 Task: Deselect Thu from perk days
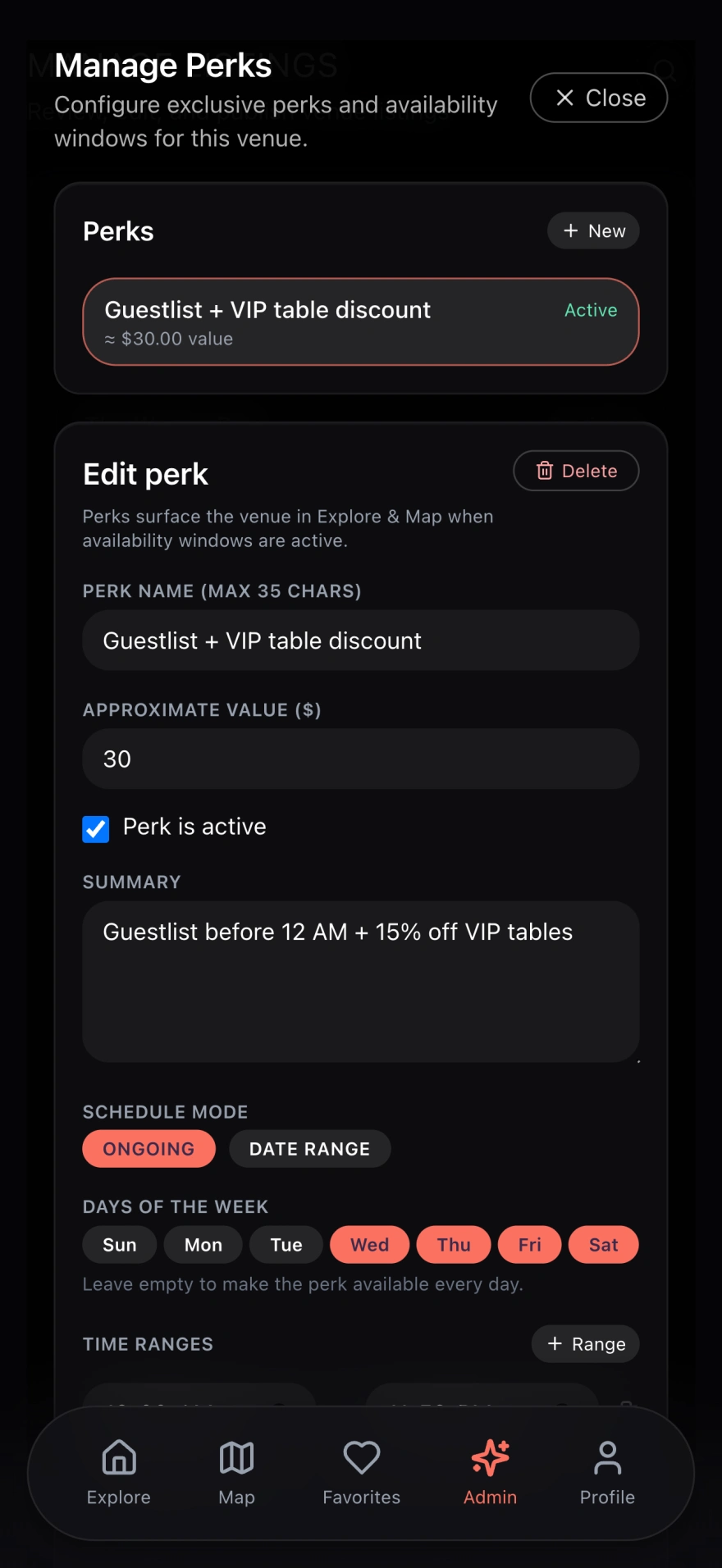454,1245
